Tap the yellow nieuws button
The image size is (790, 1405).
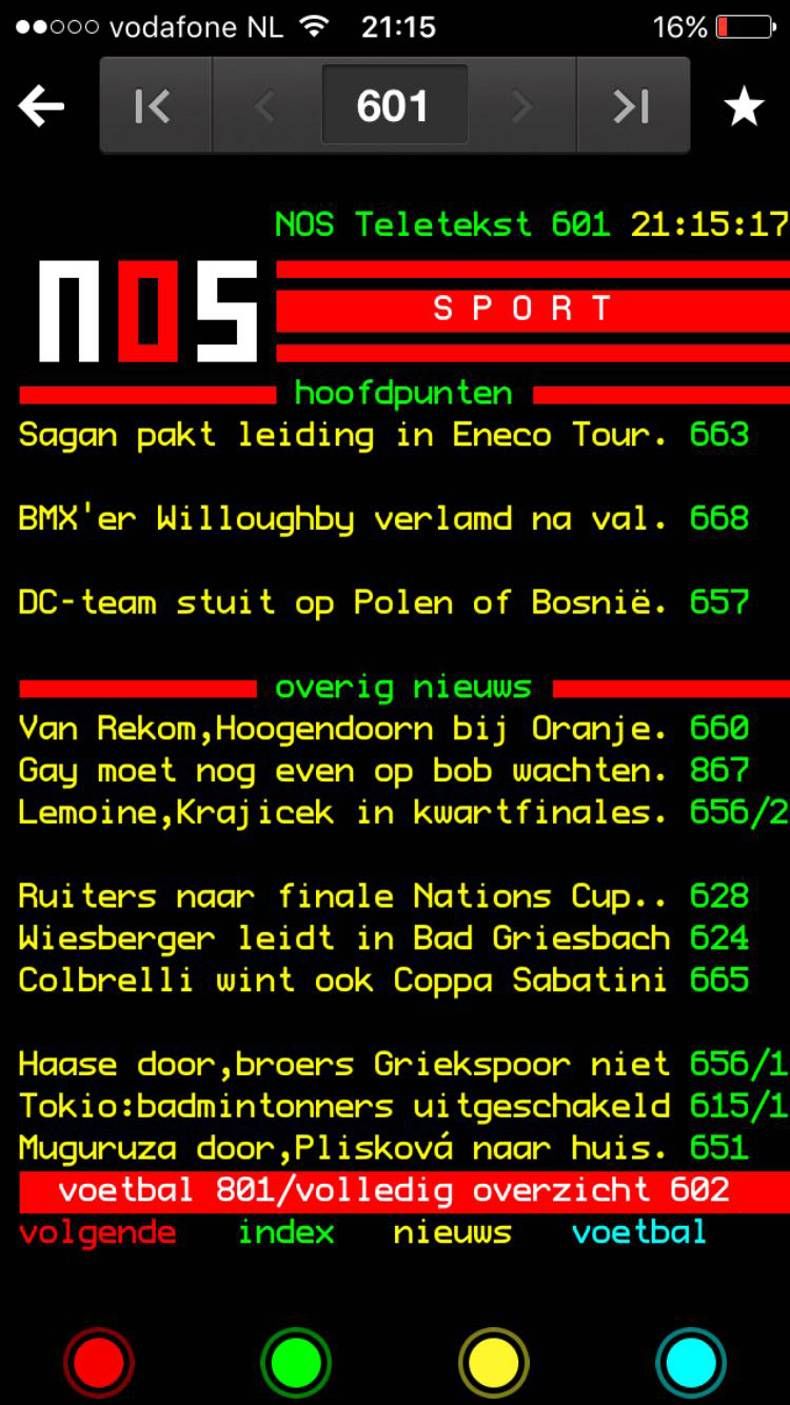[x=493, y=1362]
